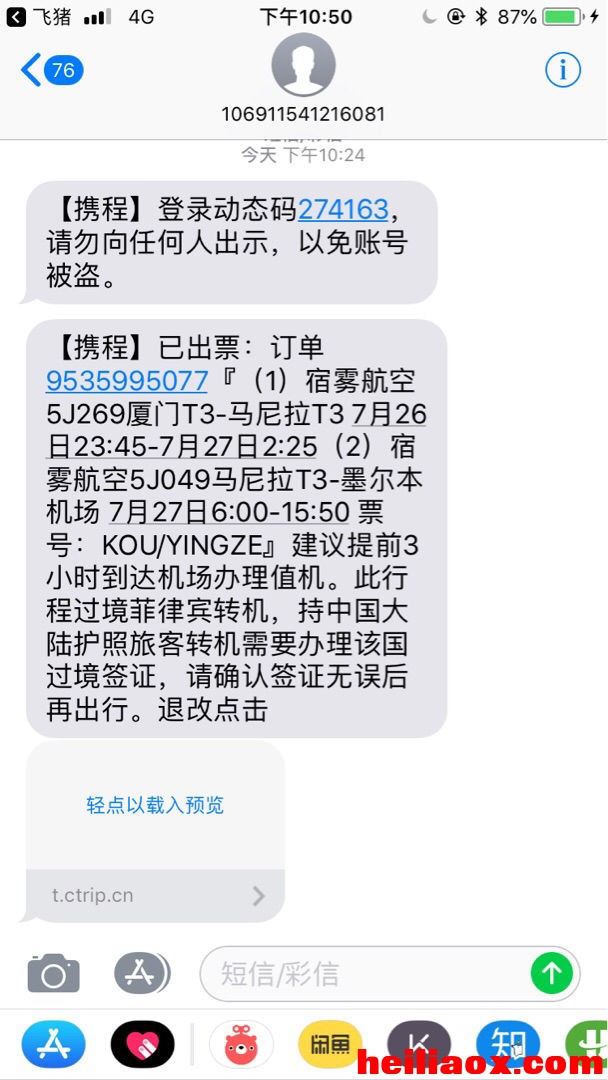This screenshot has height=1080, width=608.
Task: Open the 闲鱼 iMessage app
Action: tap(330, 1044)
